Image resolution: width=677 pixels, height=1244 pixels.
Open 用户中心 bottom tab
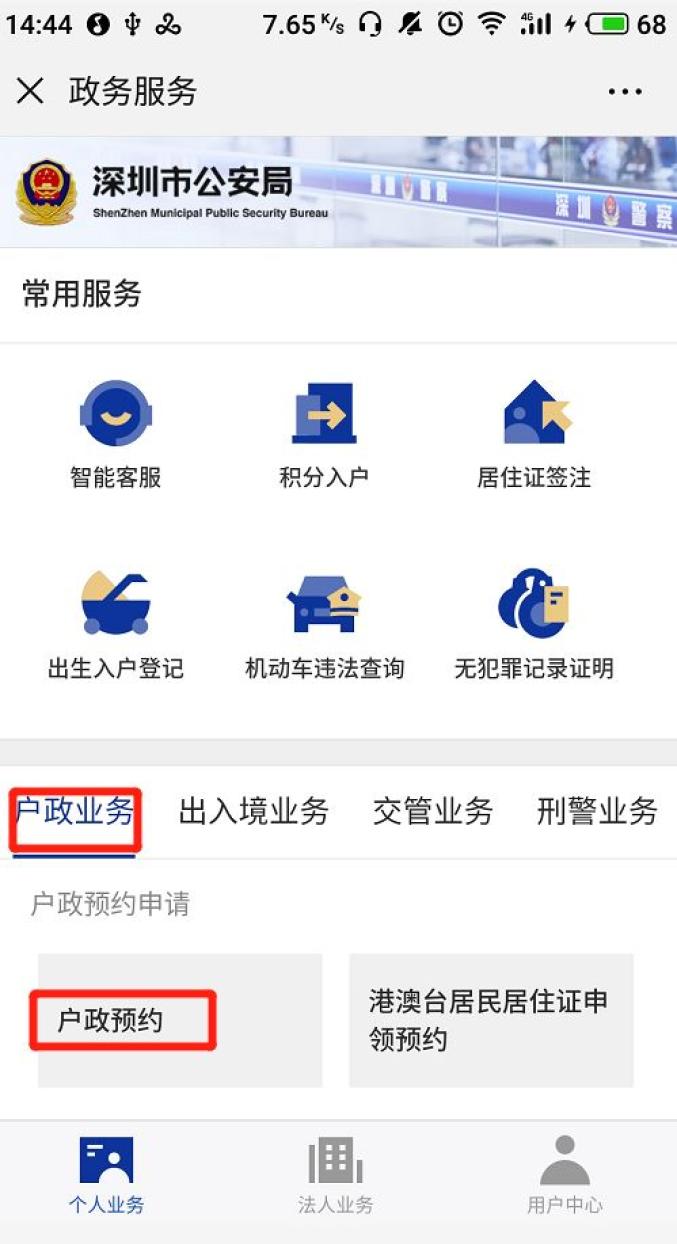point(565,1176)
